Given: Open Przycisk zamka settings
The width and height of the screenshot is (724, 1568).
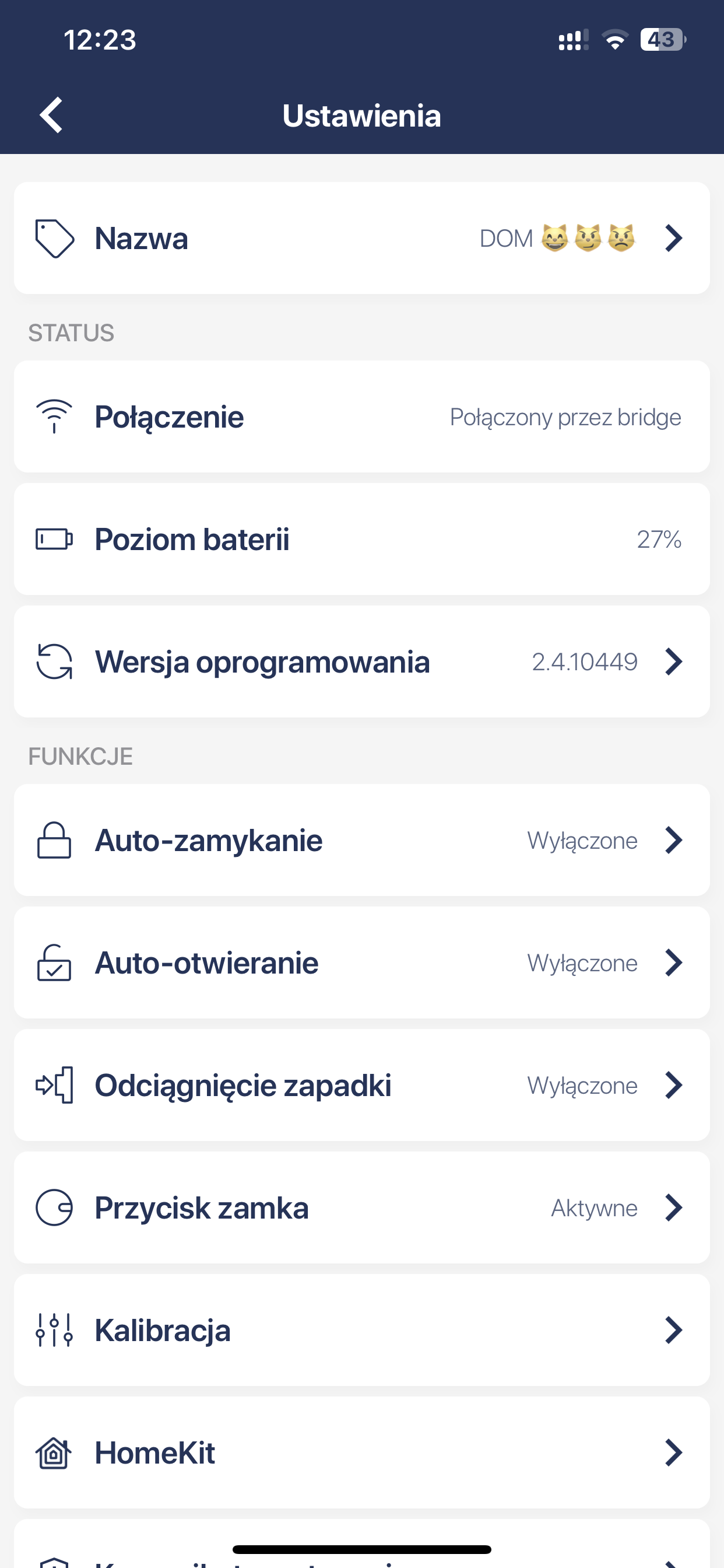Looking at the screenshot, I should 362,1207.
